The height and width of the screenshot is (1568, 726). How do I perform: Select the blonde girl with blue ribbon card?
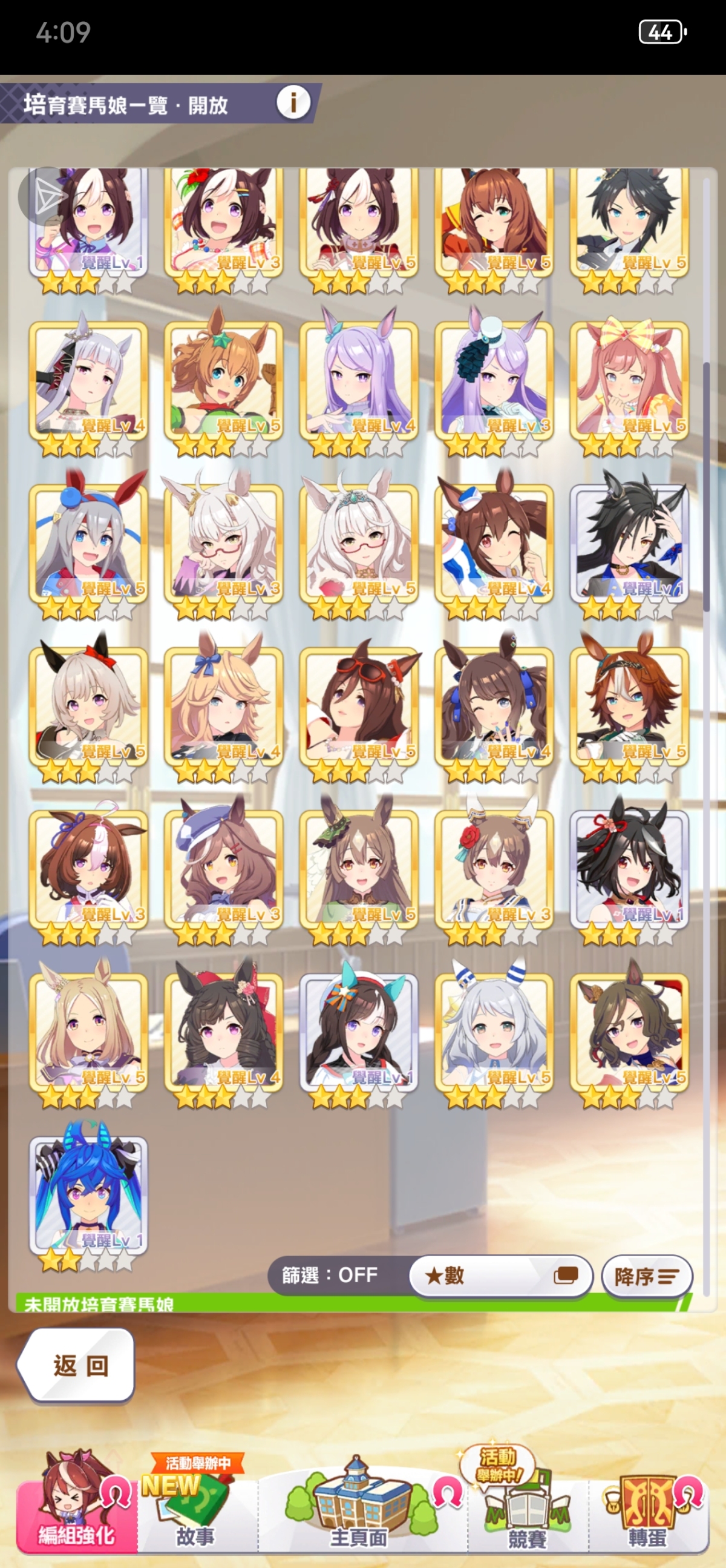tap(223, 706)
